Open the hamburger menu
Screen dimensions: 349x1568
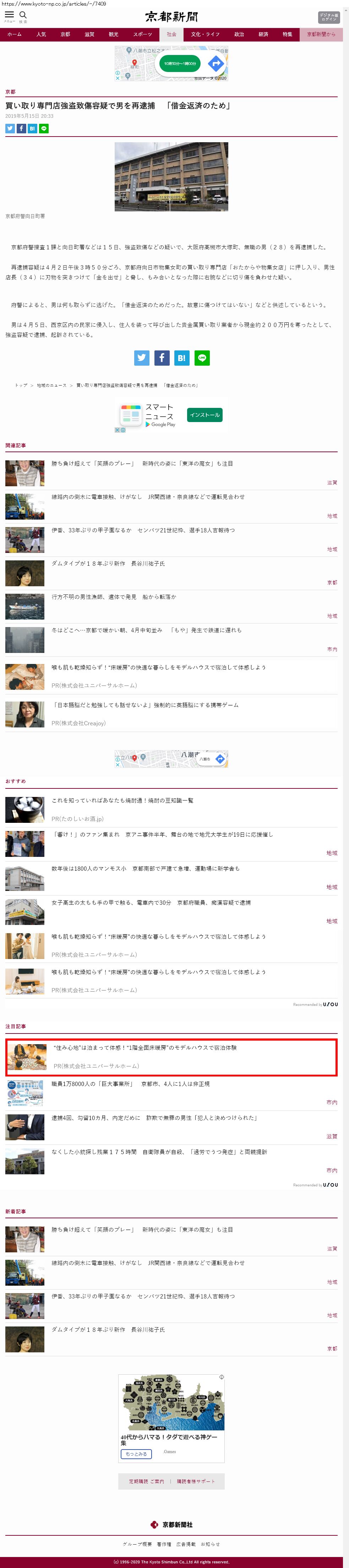click(9, 16)
